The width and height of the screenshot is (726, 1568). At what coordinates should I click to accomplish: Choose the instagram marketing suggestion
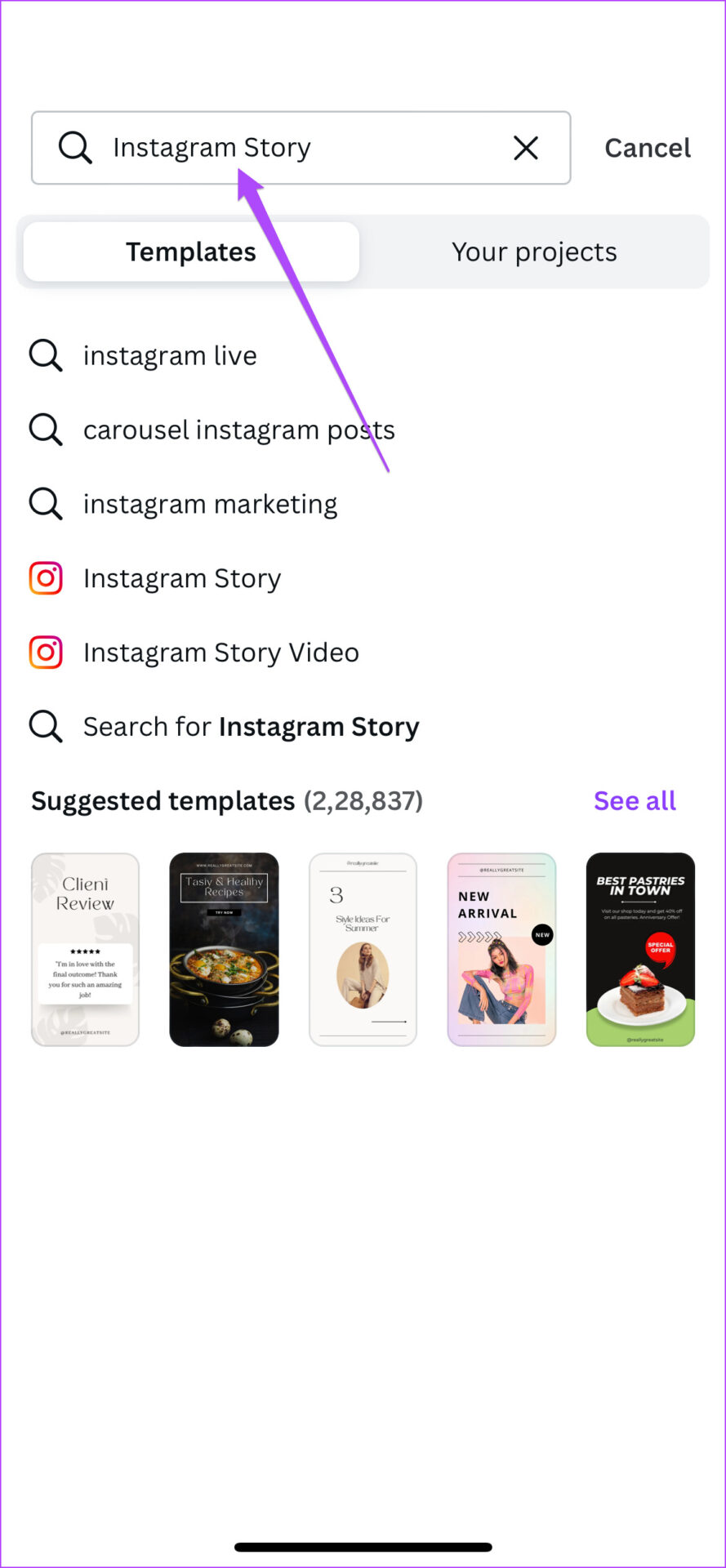point(210,505)
